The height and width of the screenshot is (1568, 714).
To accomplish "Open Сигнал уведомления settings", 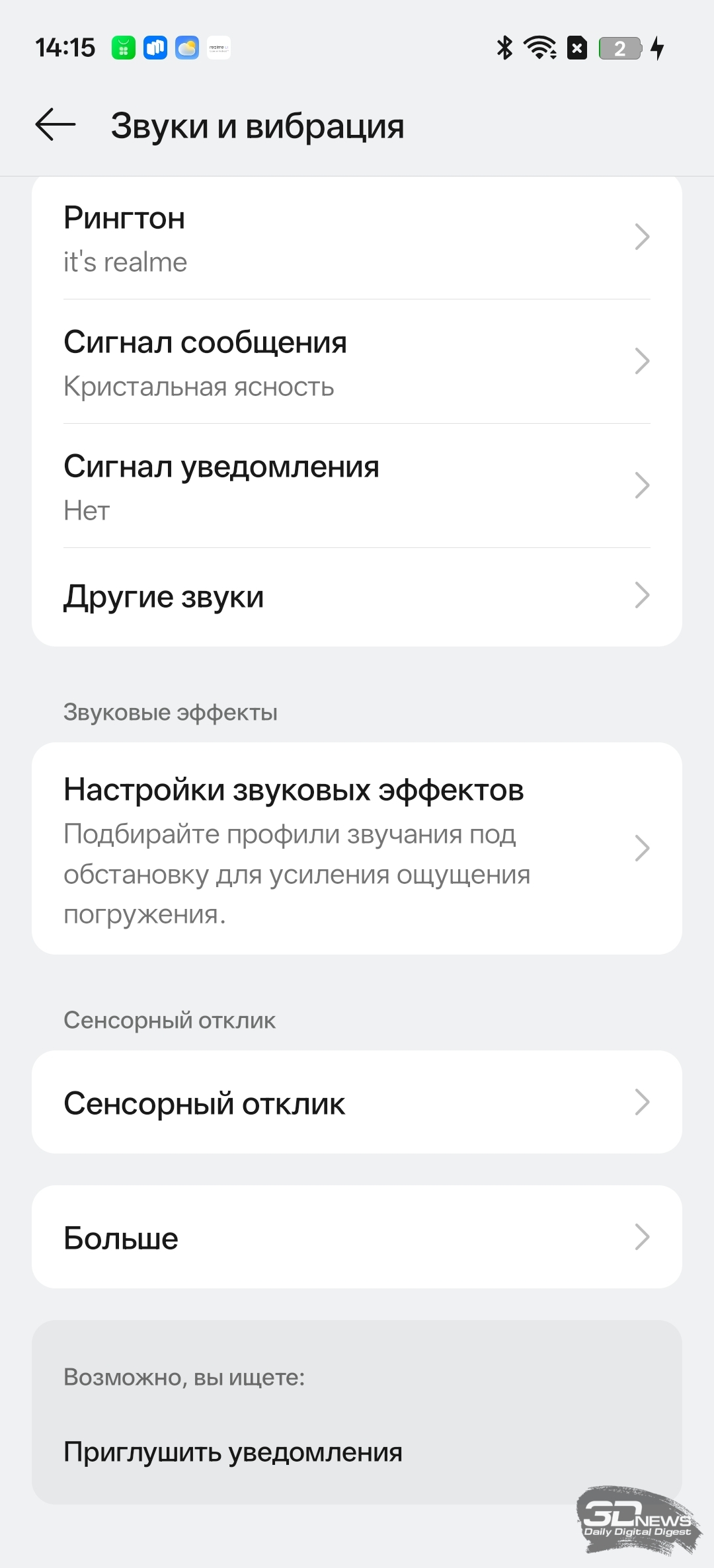I will (357, 486).
